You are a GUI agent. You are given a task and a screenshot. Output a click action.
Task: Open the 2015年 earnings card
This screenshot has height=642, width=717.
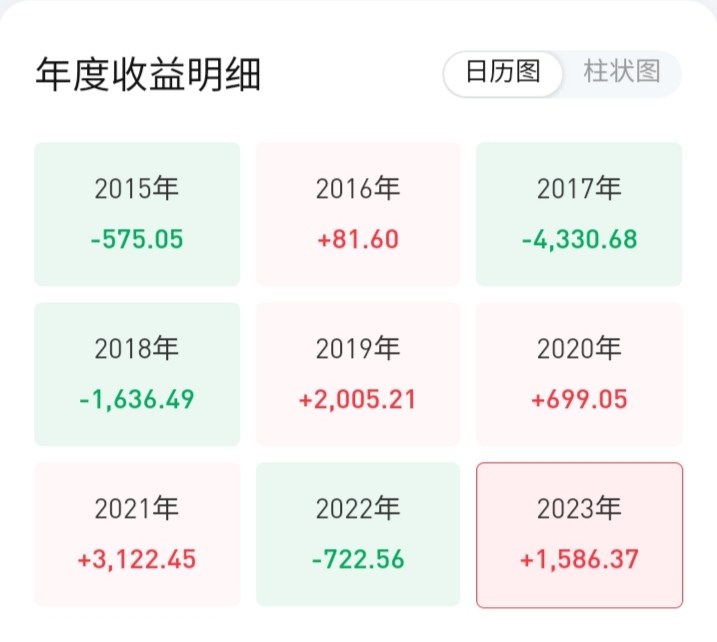[x=137, y=214]
